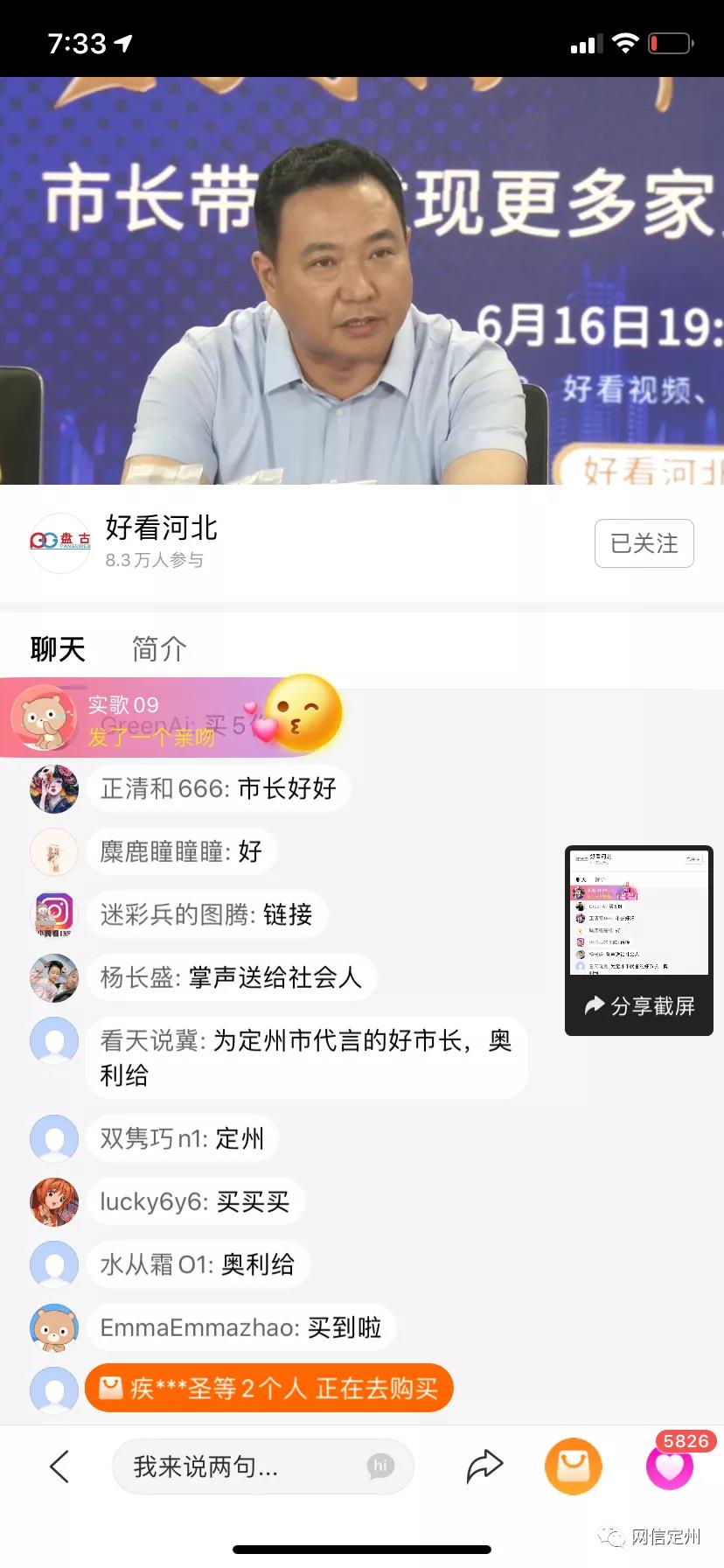724x1568 pixels.
Task: Tap the live video player
Action: point(362,280)
